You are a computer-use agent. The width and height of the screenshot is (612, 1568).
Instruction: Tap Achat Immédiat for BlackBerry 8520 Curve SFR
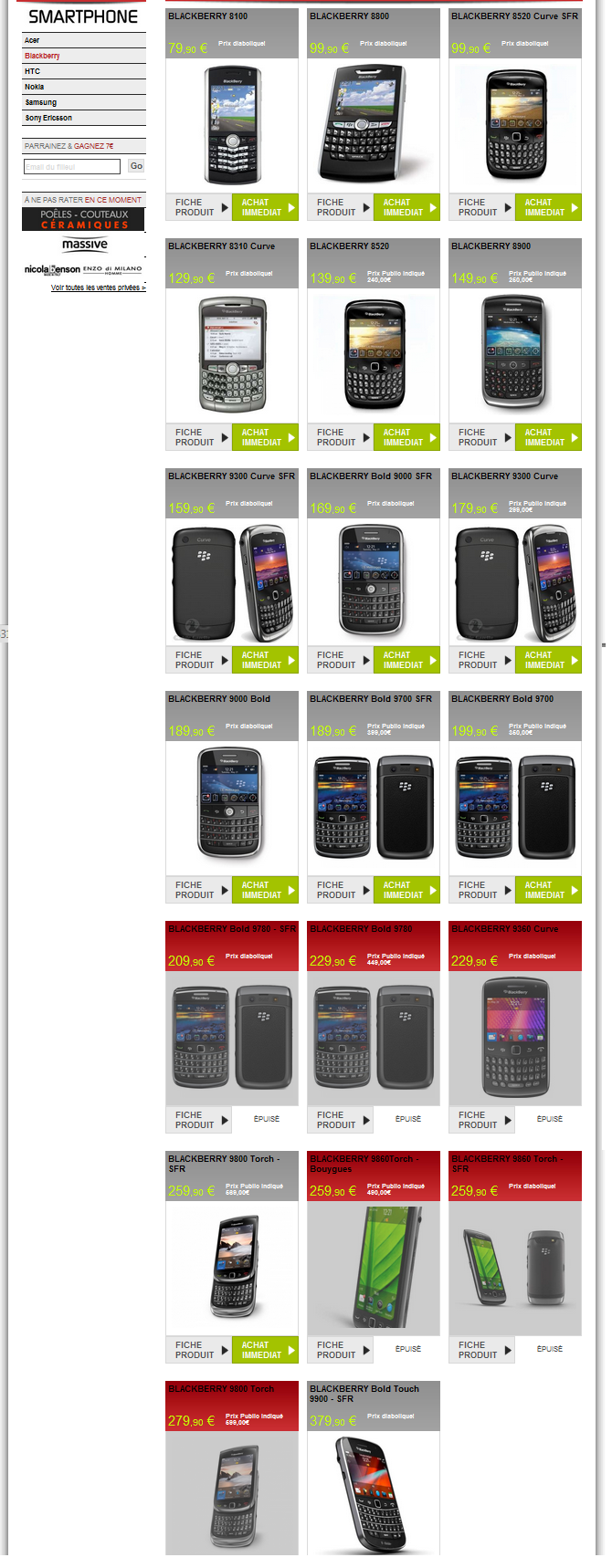coord(547,207)
